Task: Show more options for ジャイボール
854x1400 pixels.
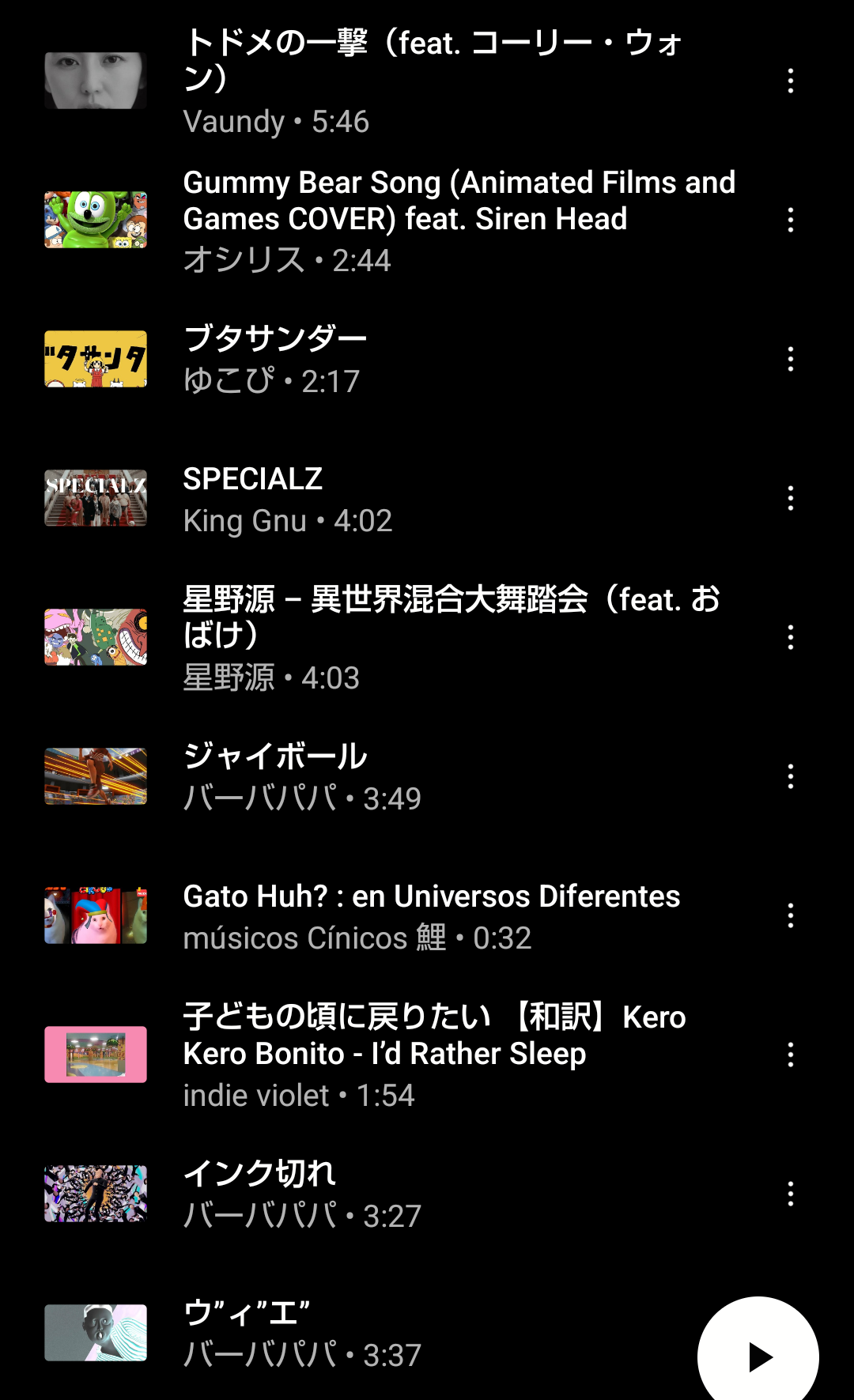Action: 790,776
